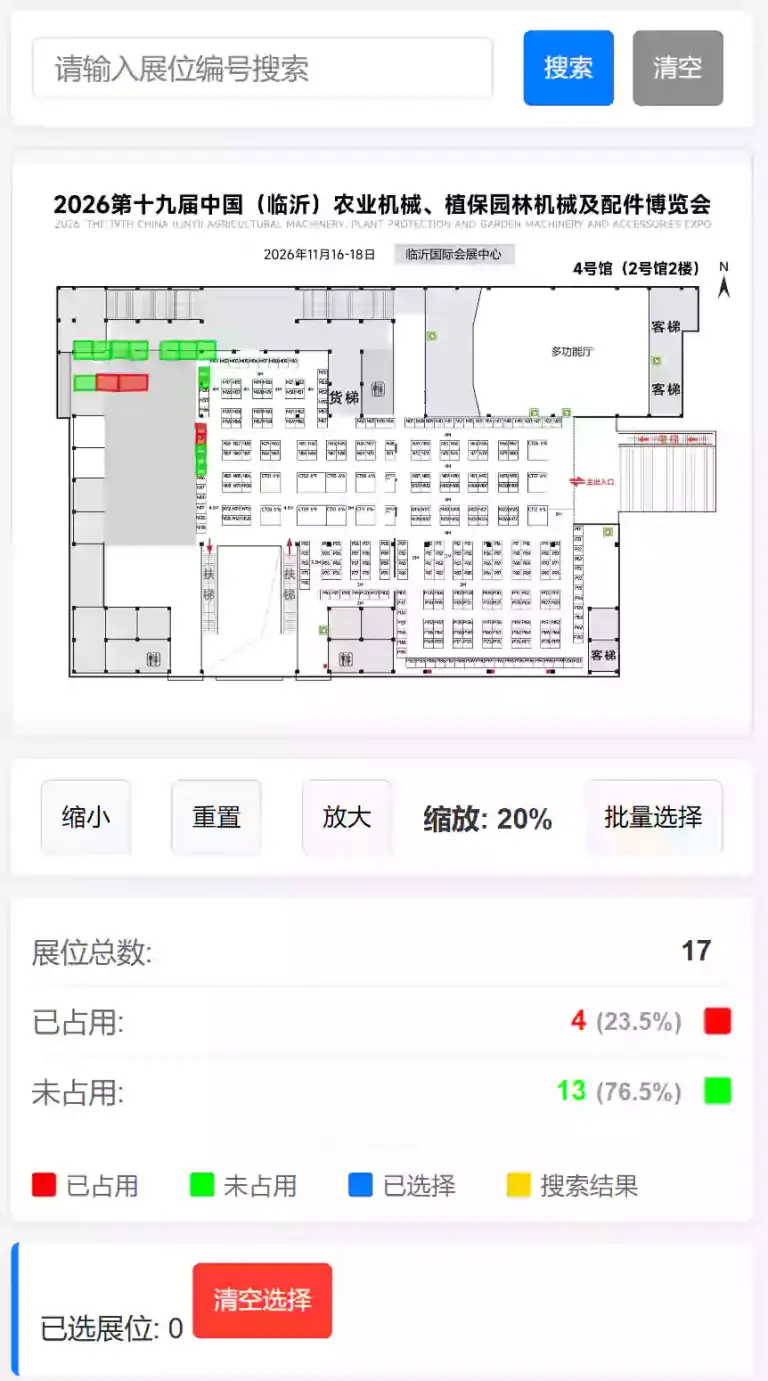Tap the blue 搜索 button
The height and width of the screenshot is (1381, 768).
pos(568,68)
